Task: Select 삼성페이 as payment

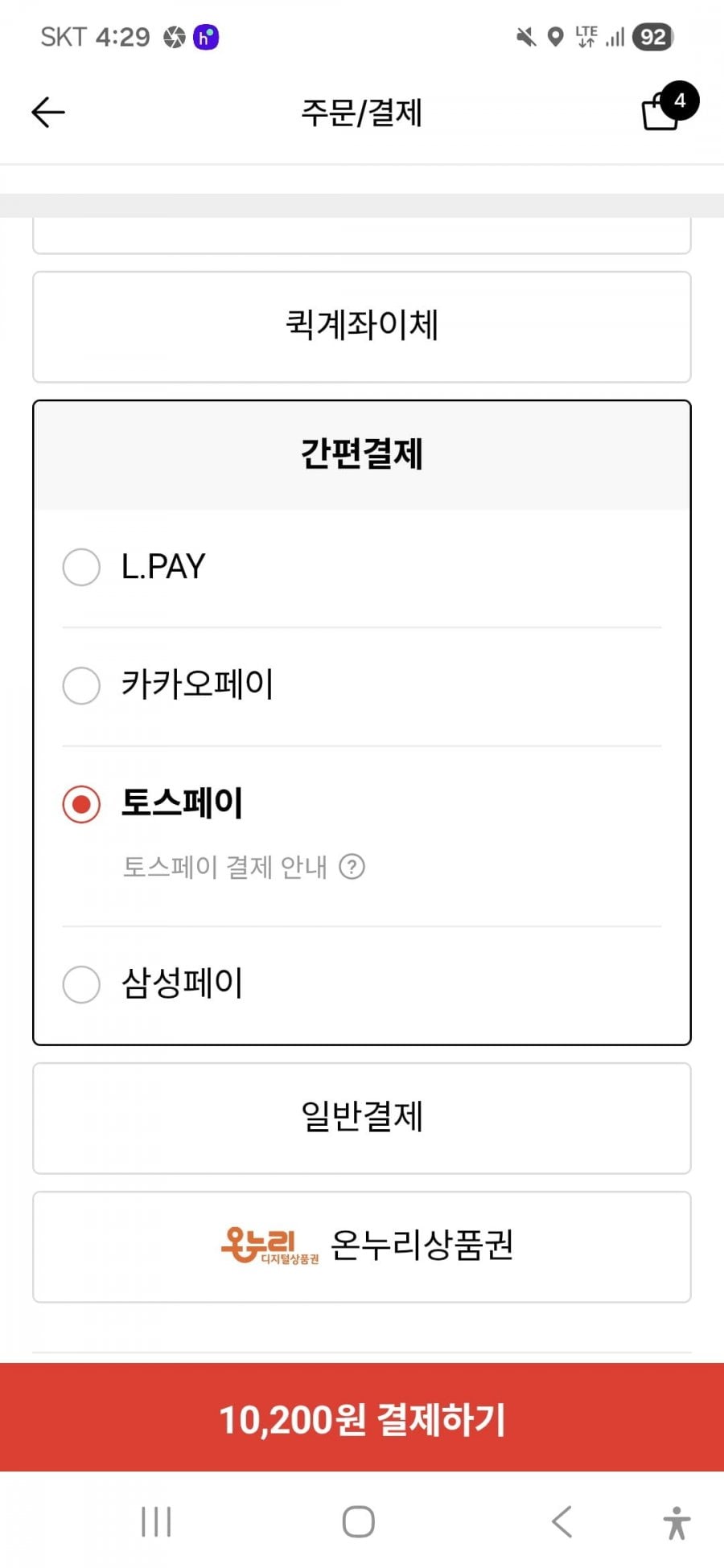Action: (x=81, y=984)
